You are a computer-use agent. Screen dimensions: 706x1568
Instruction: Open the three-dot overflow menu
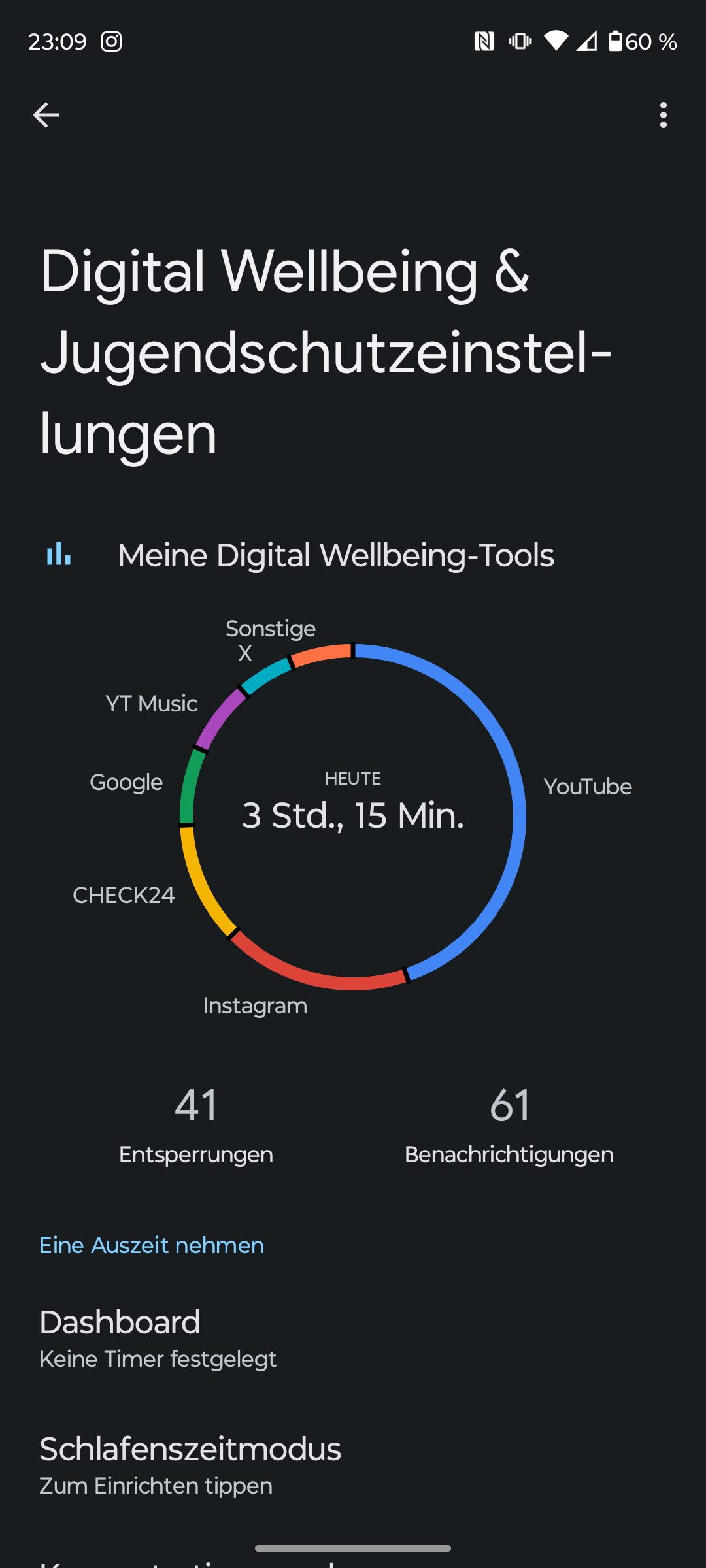(x=663, y=115)
